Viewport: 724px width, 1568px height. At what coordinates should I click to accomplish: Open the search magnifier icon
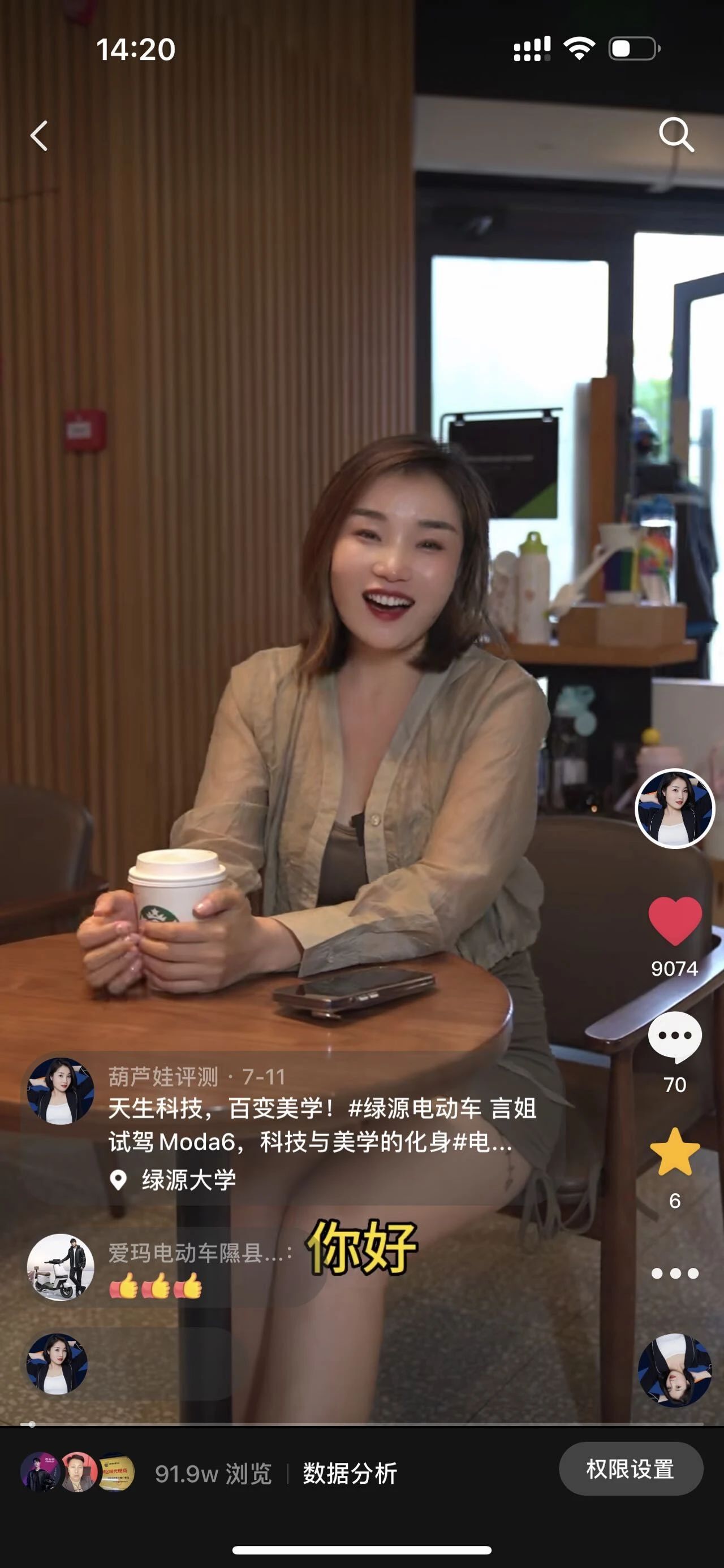[x=676, y=135]
